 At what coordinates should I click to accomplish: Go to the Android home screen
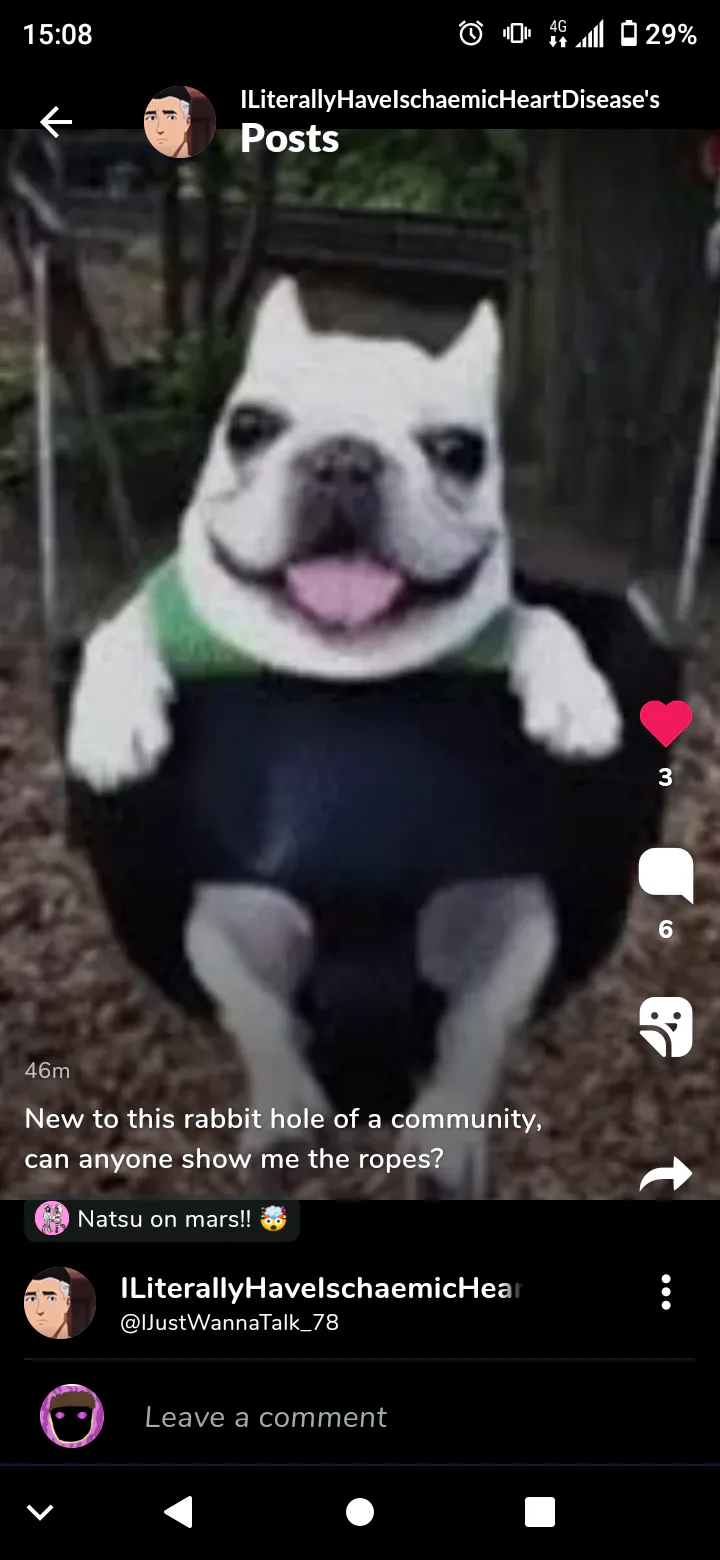coord(360,1512)
